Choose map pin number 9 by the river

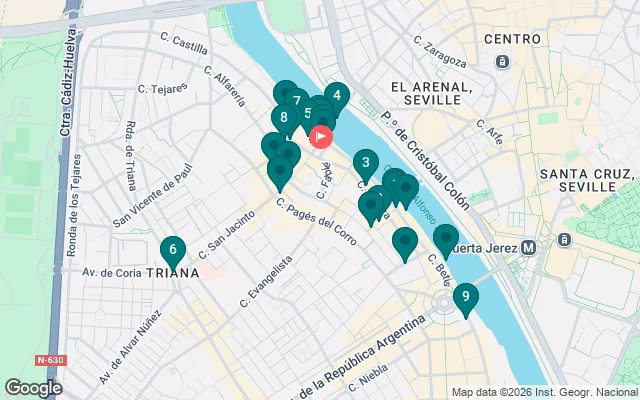465,297
